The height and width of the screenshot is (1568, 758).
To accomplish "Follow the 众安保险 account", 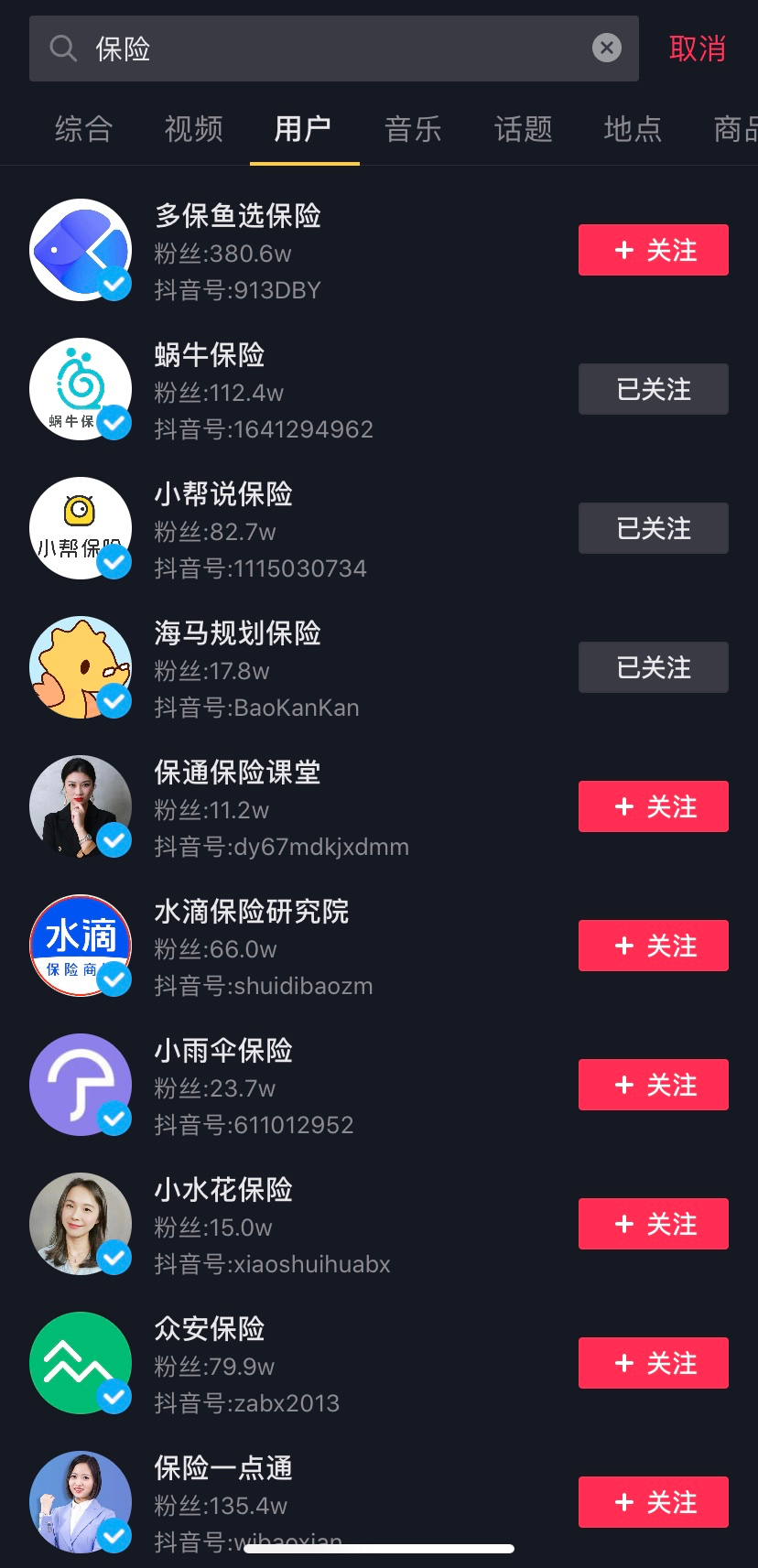I will pyautogui.click(x=653, y=1363).
